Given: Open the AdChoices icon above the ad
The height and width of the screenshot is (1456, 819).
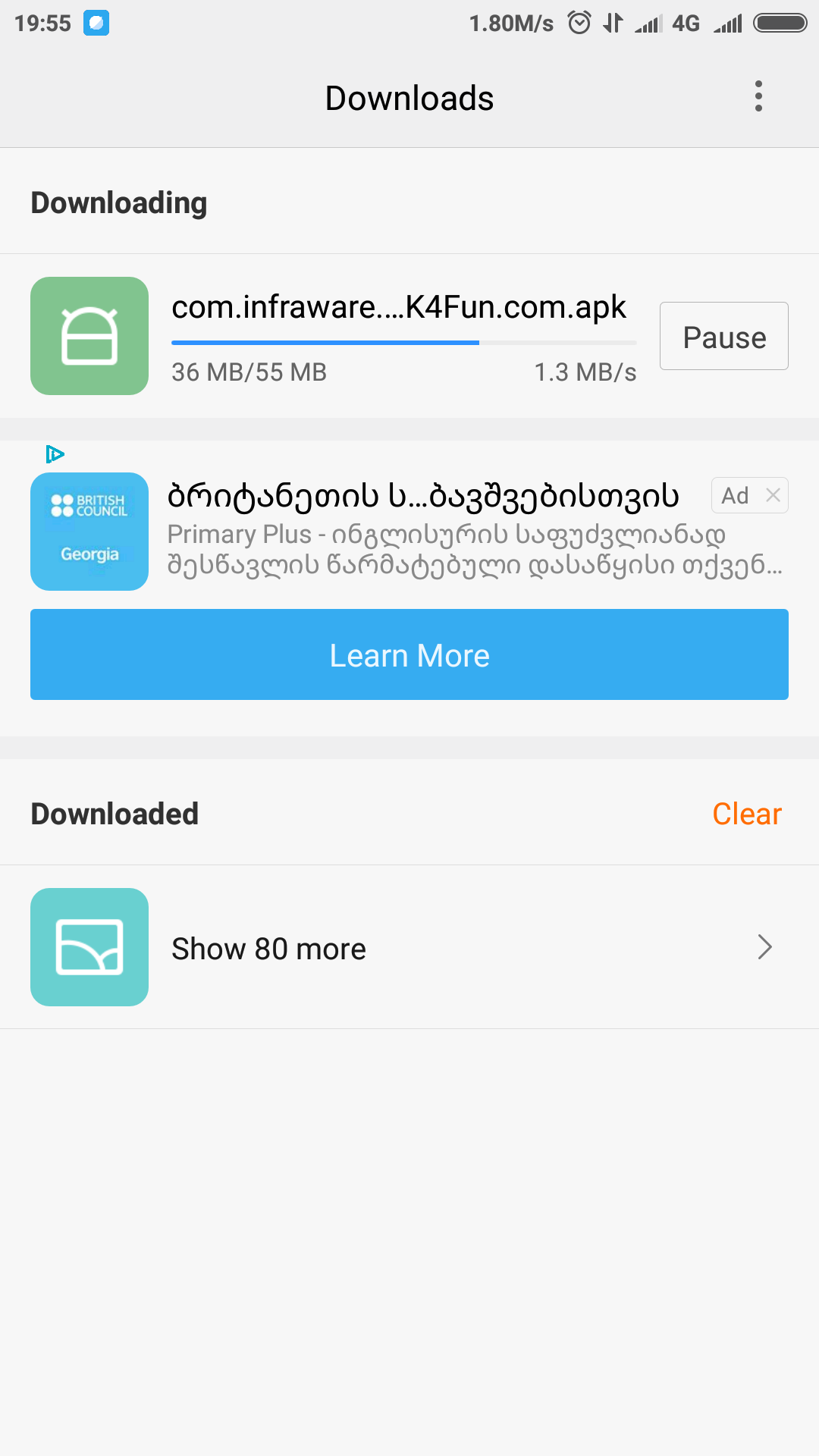Looking at the screenshot, I should (x=55, y=454).
